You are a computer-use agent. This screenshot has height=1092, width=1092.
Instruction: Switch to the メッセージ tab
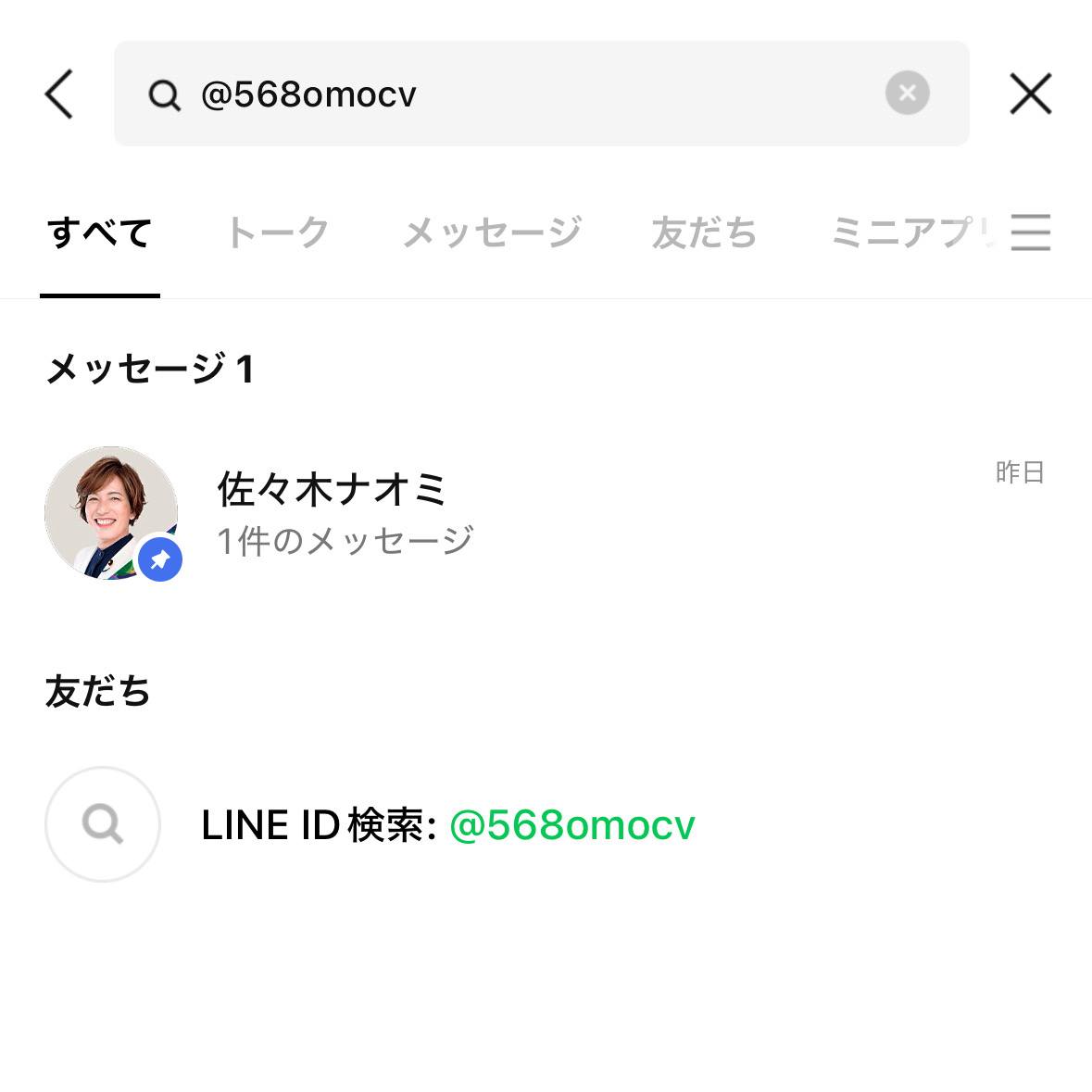pyautogui.click(x=492, y=232)
